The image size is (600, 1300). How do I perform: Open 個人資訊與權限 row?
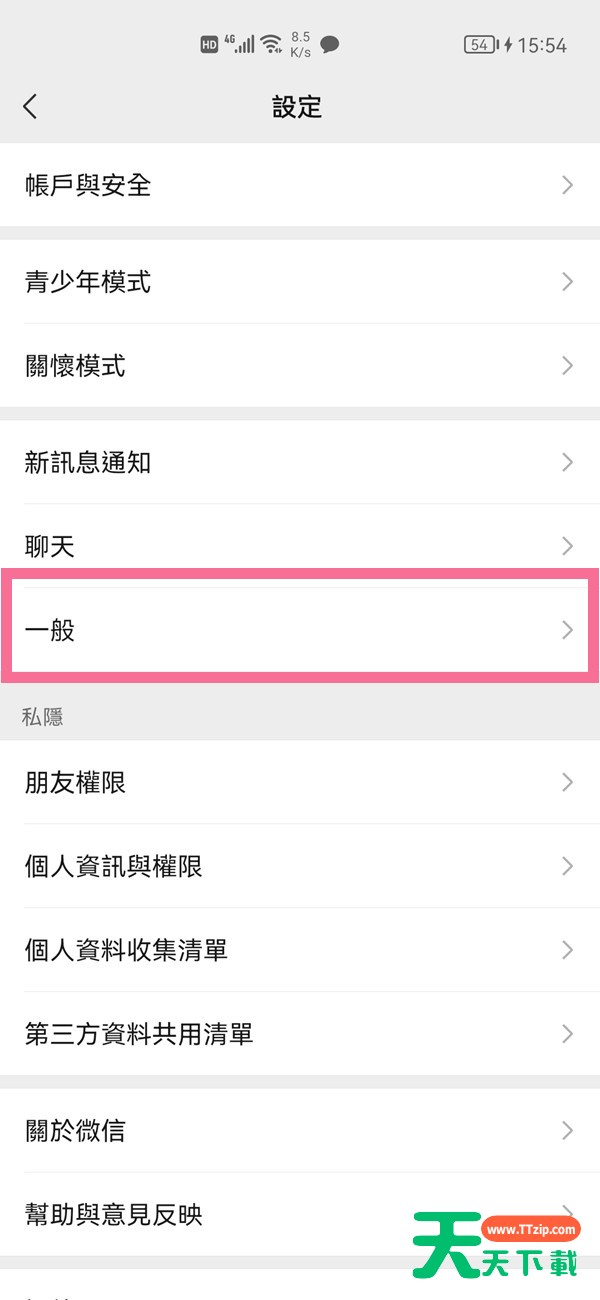(300, 866)
